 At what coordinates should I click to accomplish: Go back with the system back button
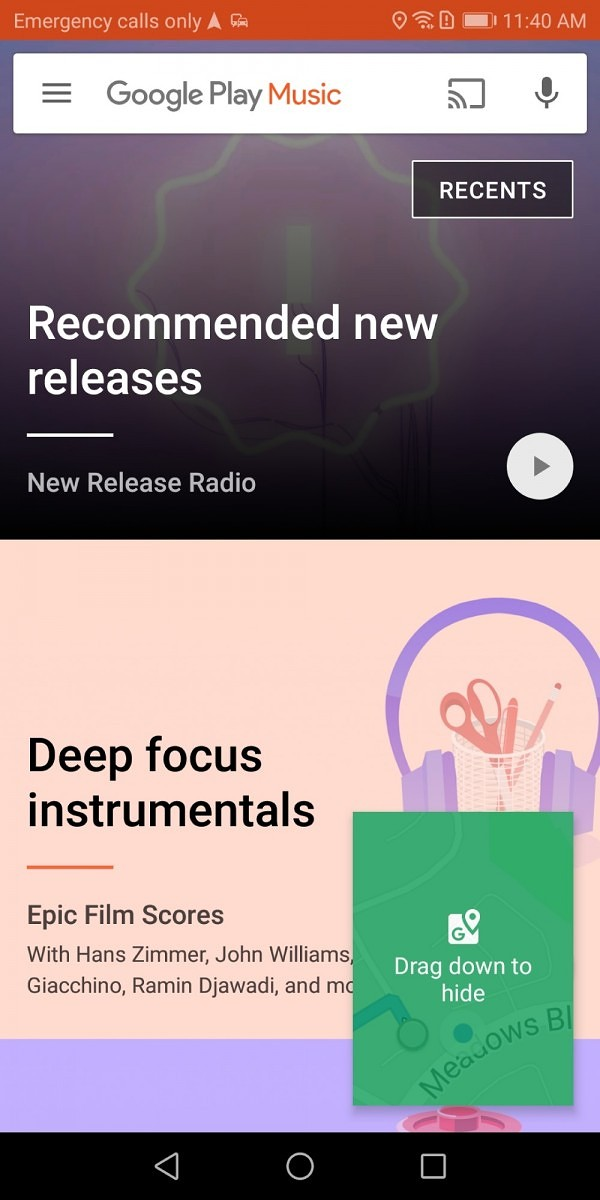click(x=167, y=1165)
